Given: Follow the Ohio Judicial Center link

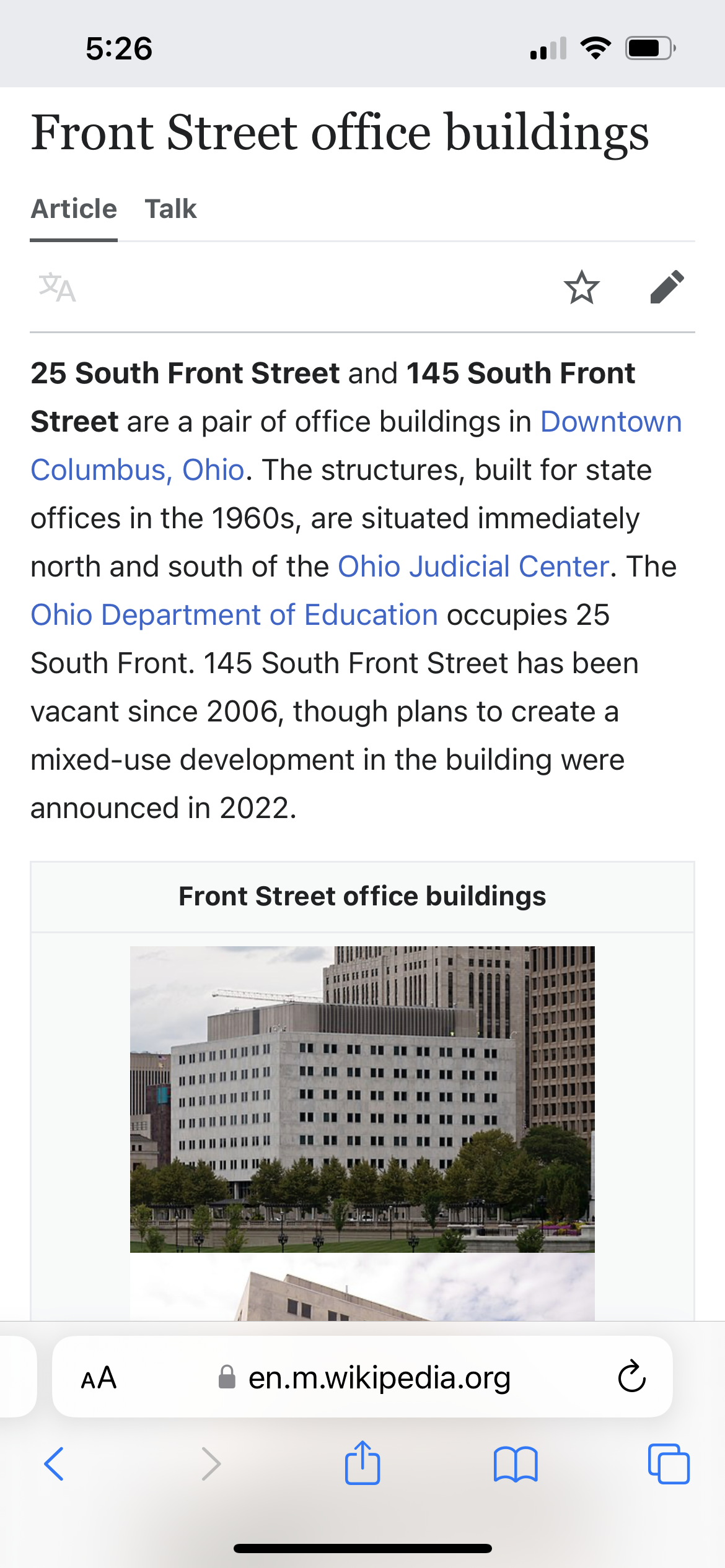Looking at the screenshot, I should click(474, 567).
